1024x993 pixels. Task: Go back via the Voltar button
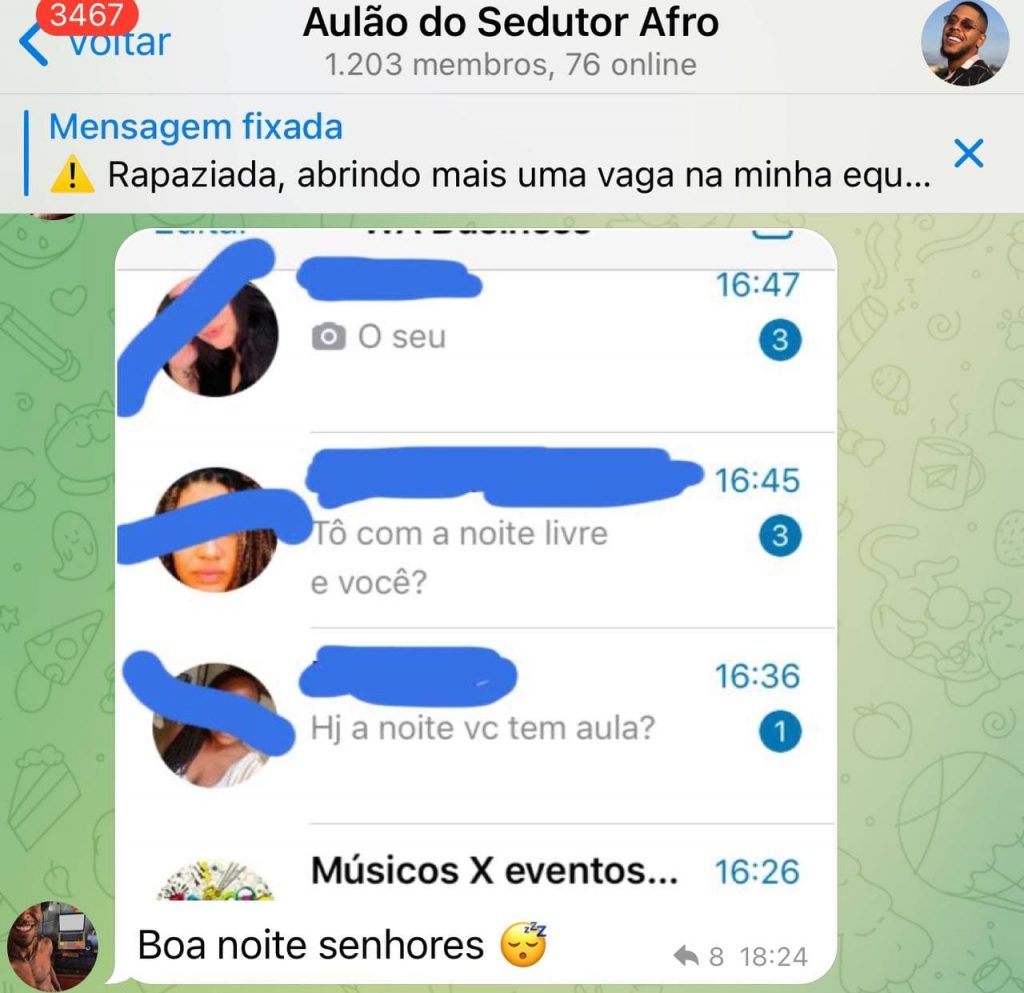[95, 44]
